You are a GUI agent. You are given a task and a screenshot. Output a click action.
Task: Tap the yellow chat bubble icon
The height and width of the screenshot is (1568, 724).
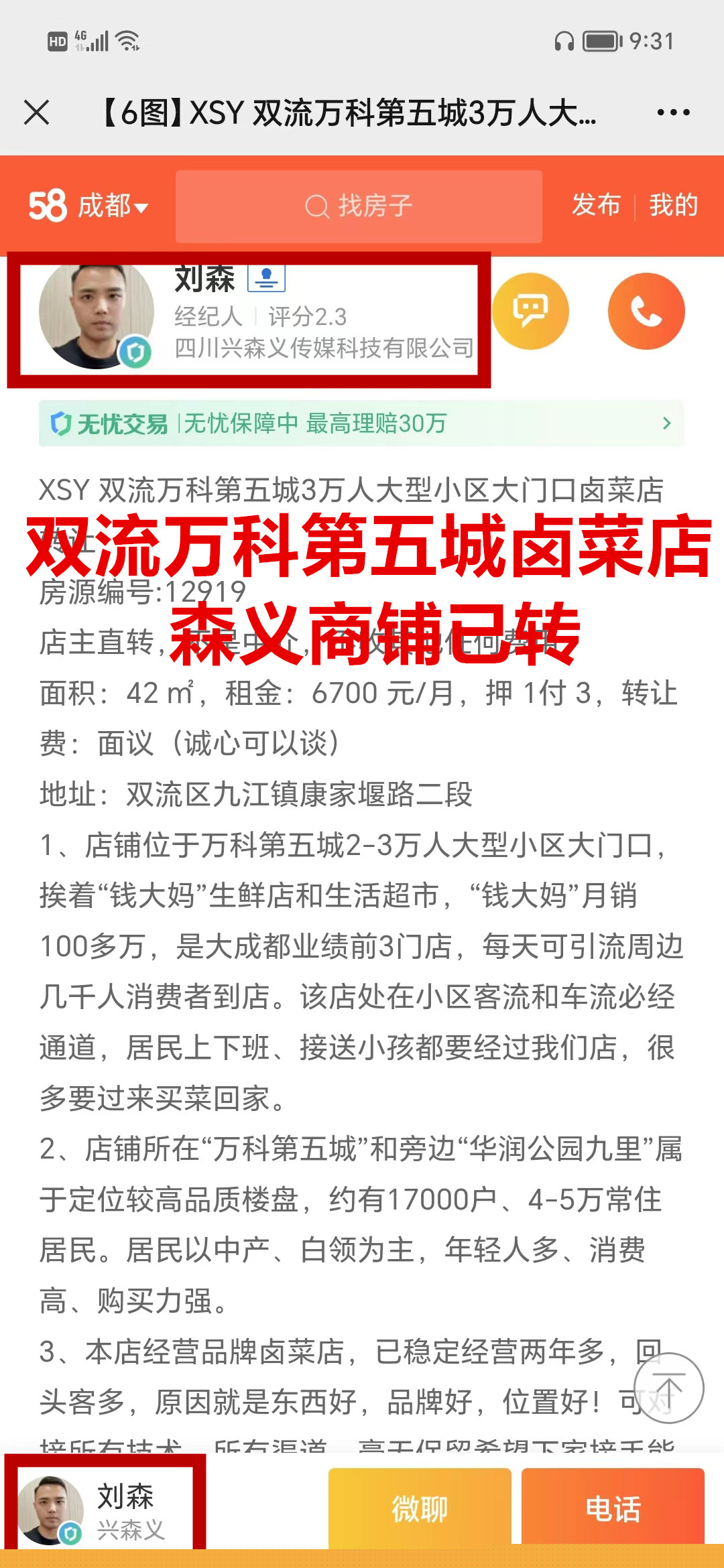coord(530,312)
